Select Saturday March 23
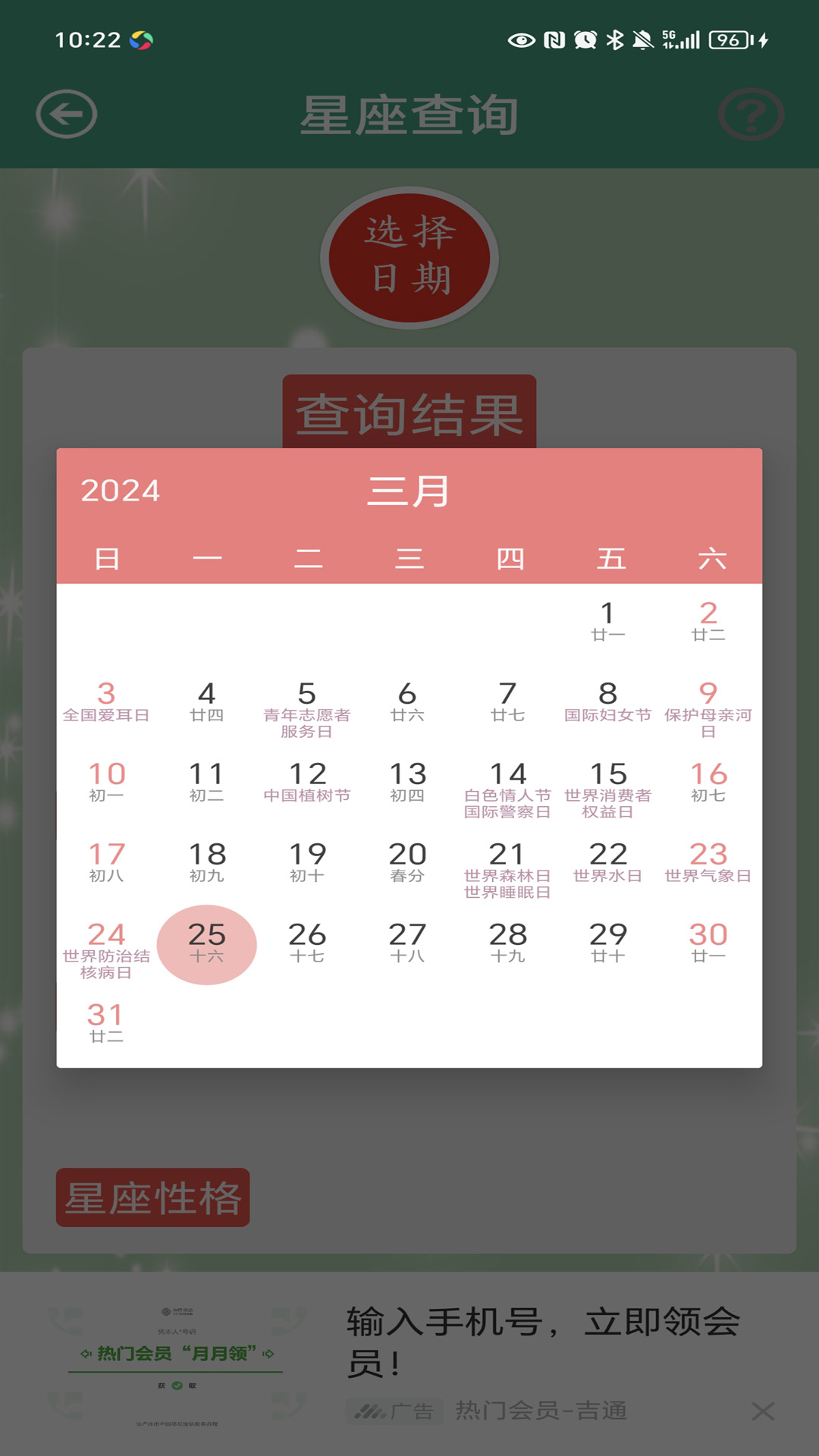 coord(708,863)
